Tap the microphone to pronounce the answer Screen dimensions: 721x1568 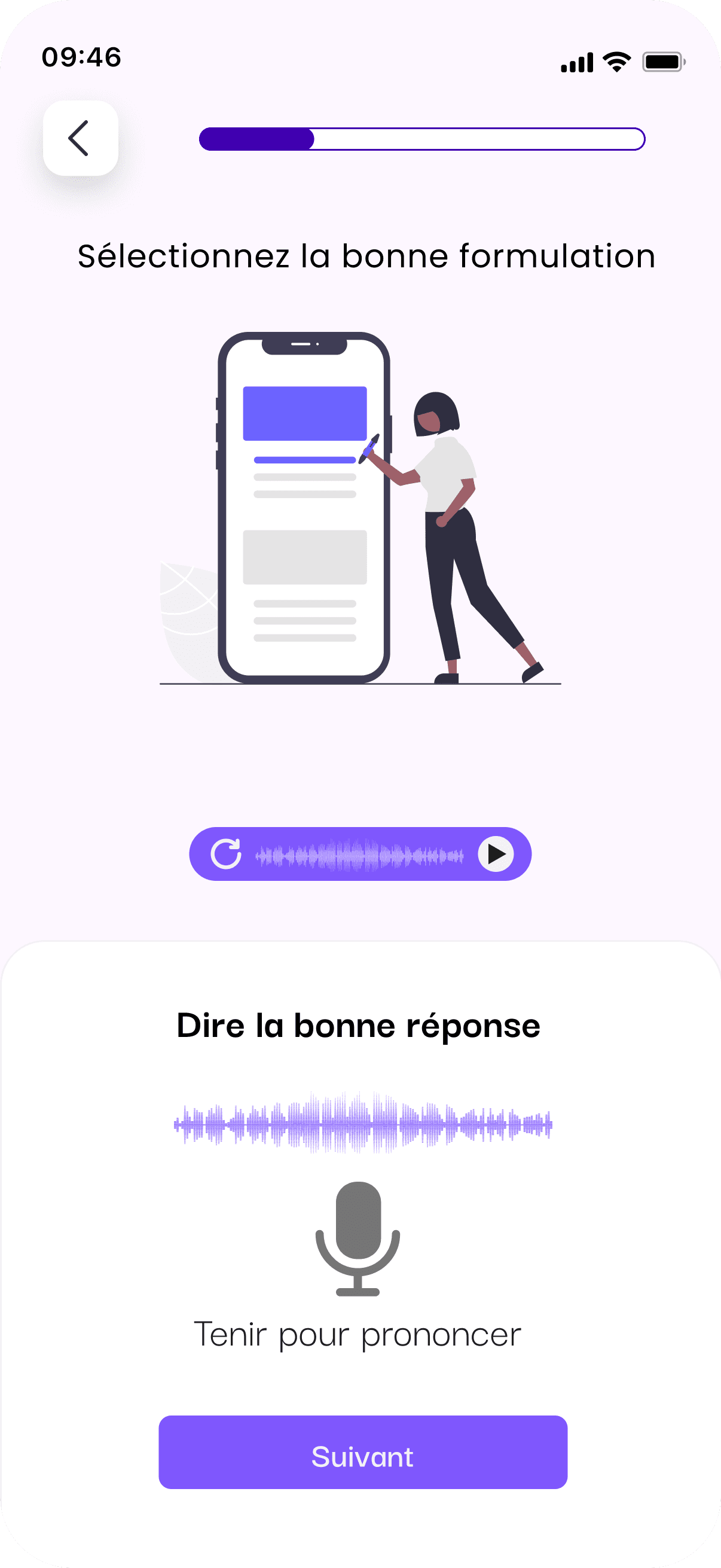tap(358, 1238)
